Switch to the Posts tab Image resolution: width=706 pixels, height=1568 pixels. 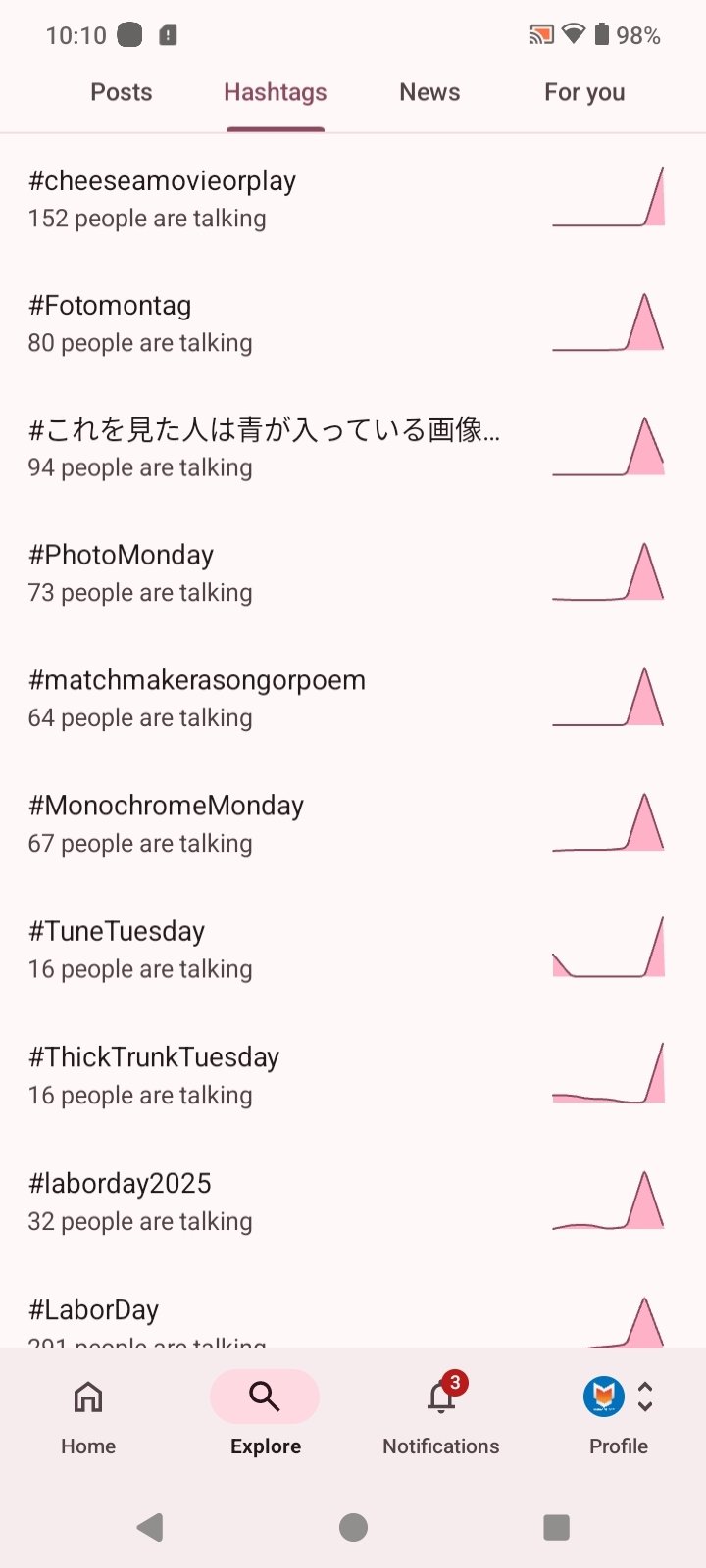[x=122, y=92]
